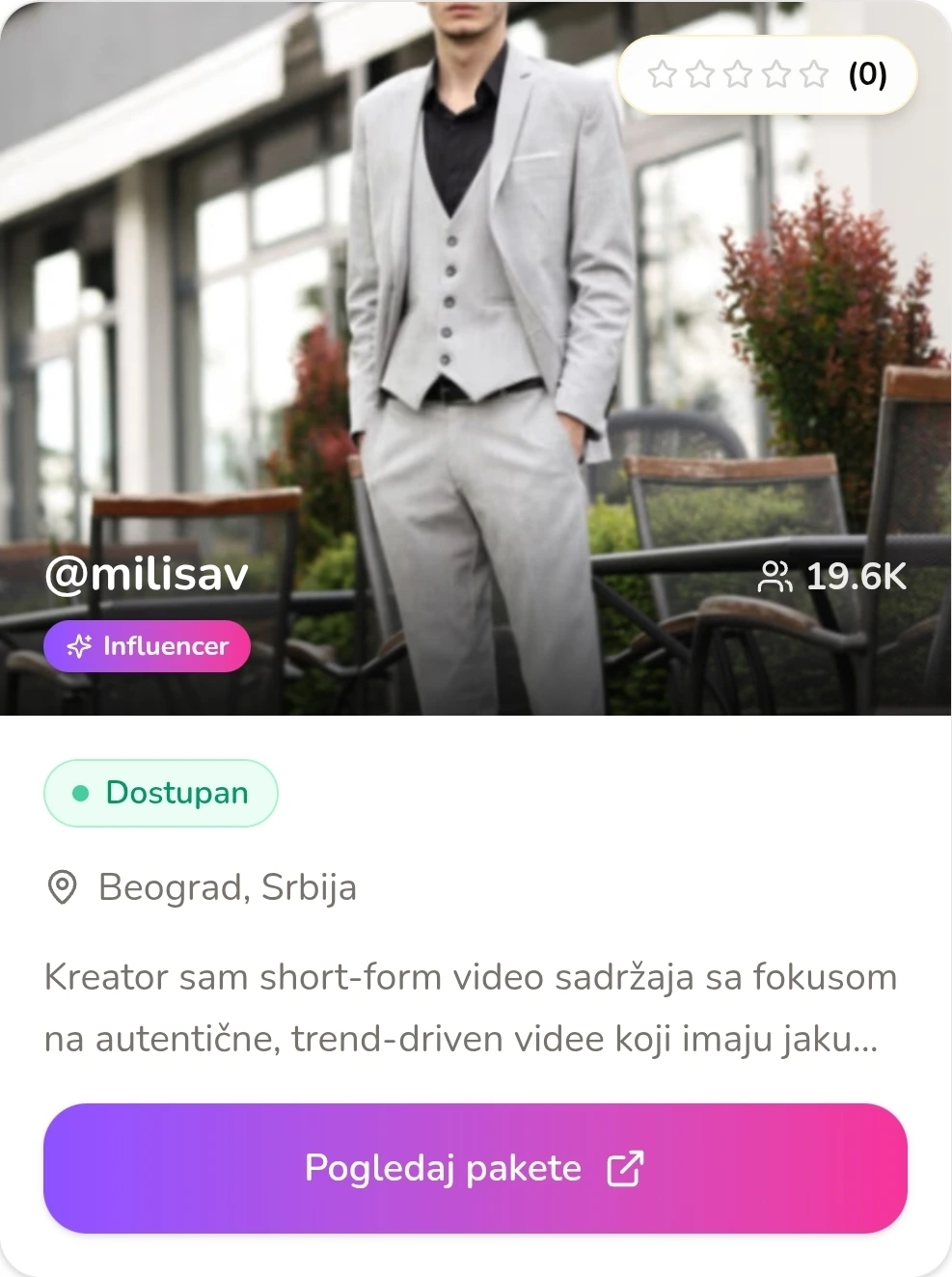Tap the Pogledaj pakete button
The height and width of the screenshot is (1277, 952).
click(475, 1168)
